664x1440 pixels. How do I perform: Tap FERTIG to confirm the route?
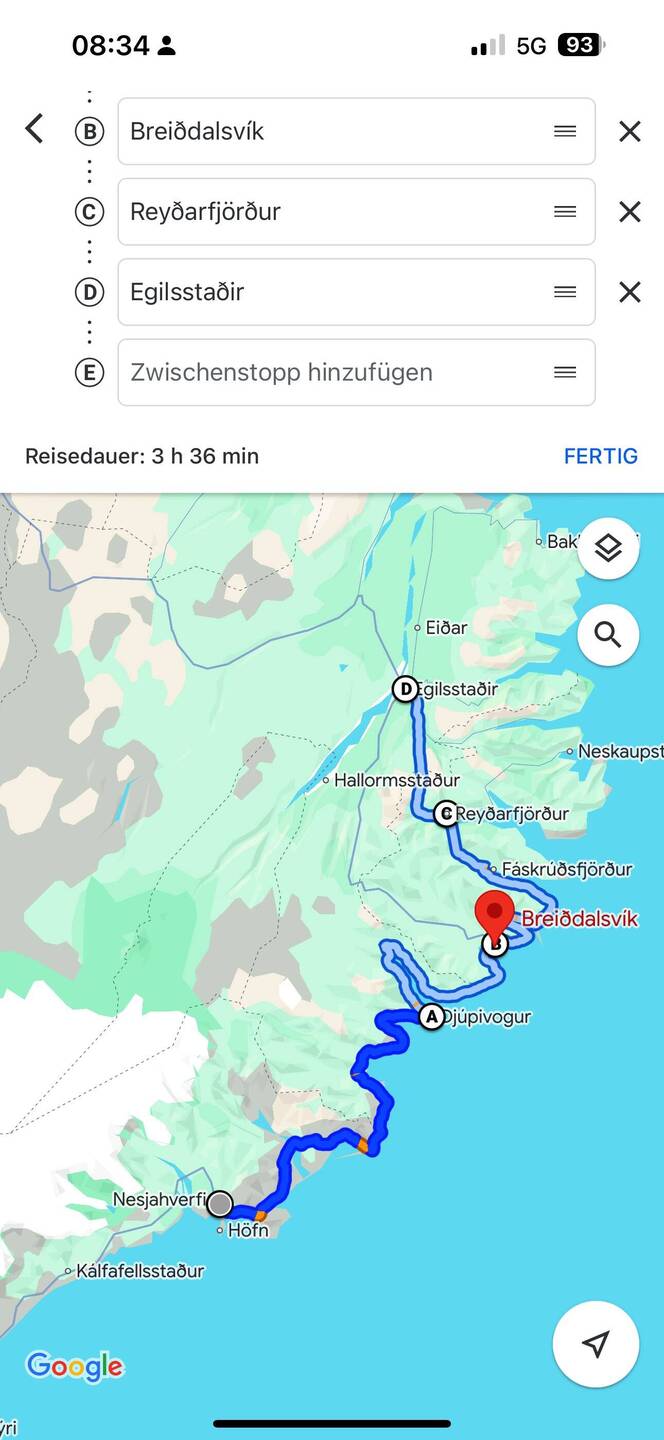point(600,456)
